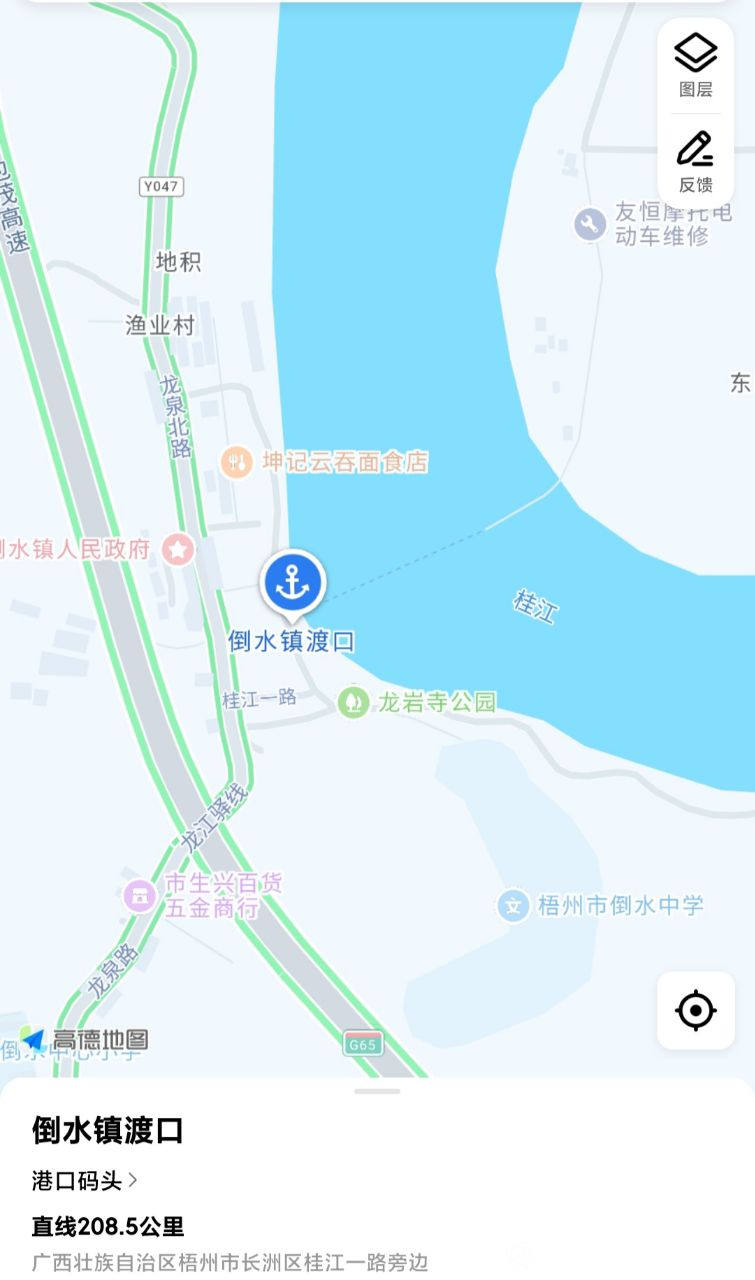Tap the 梧州市倒水中学 school marker

(514, 906)
